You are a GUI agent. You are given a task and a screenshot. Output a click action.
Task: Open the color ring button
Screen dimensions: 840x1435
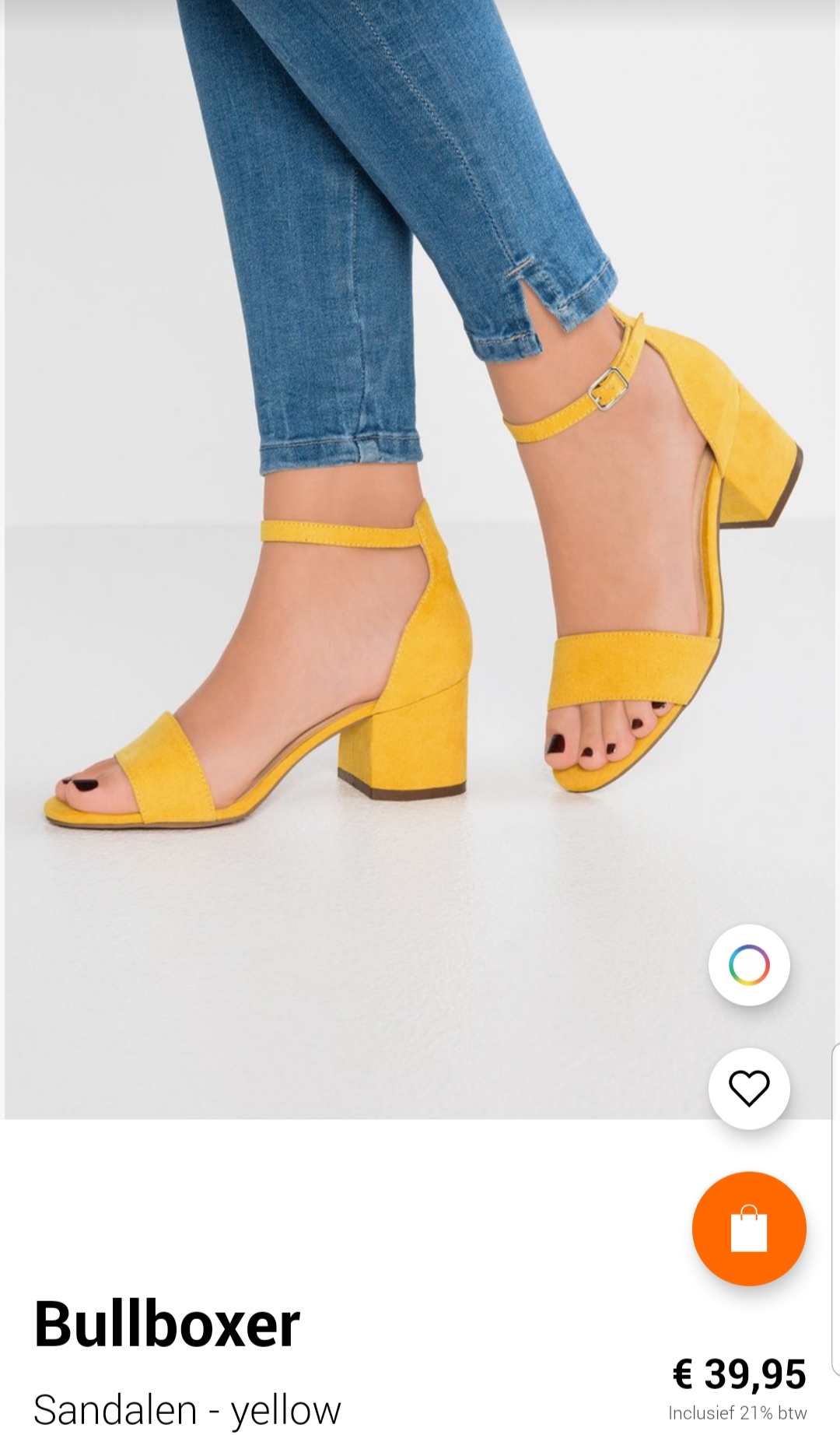749,965
